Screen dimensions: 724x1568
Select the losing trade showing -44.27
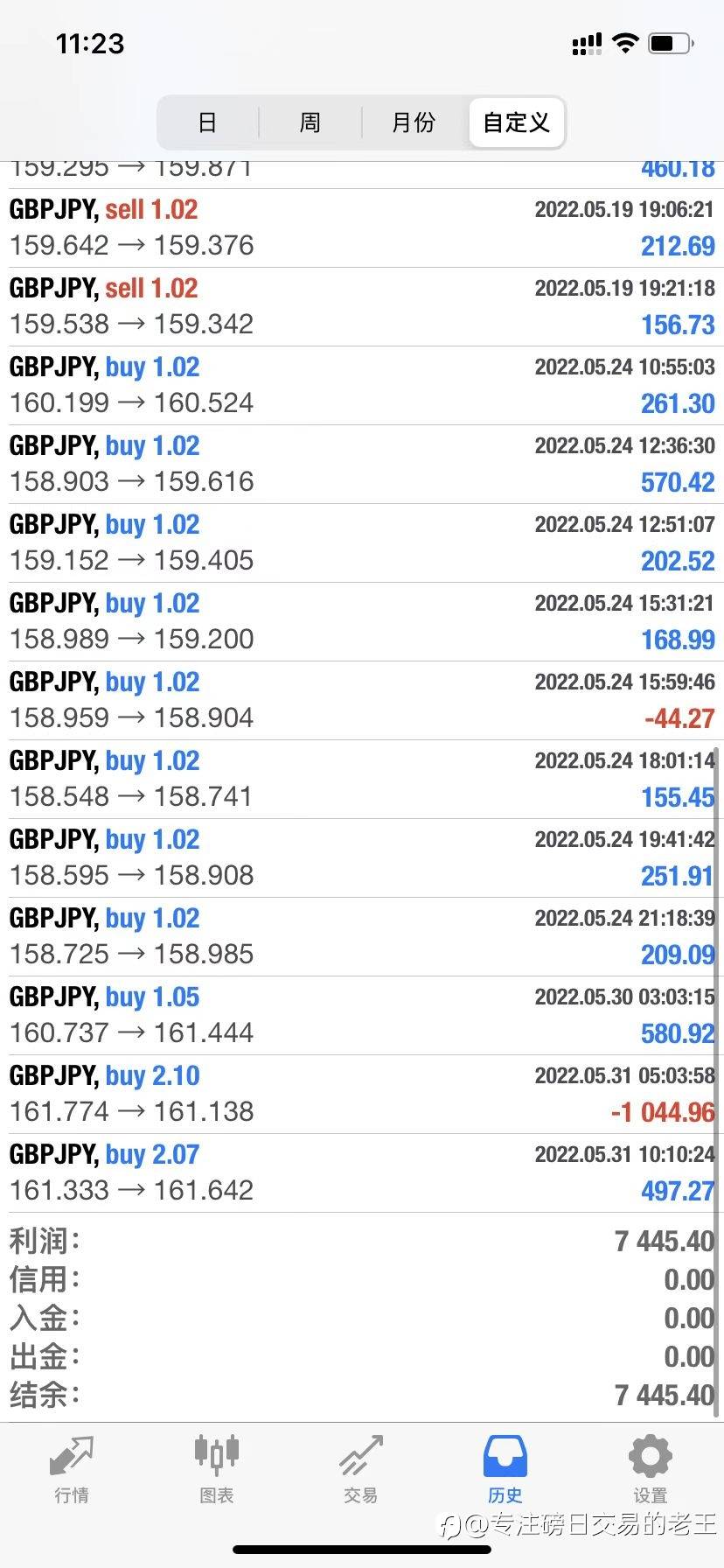(362, 701)
